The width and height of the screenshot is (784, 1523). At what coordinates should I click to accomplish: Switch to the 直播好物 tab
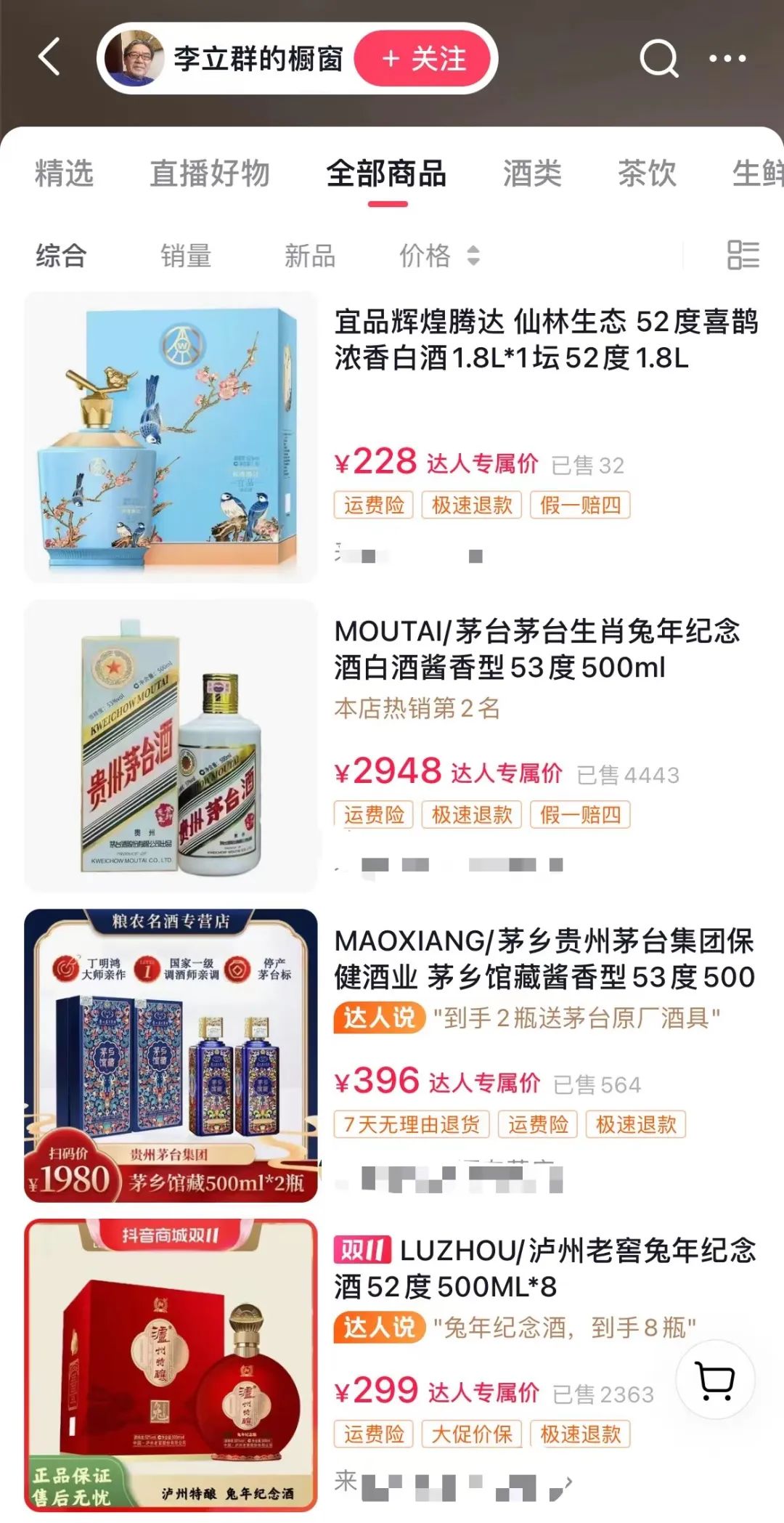coord(210,174)
